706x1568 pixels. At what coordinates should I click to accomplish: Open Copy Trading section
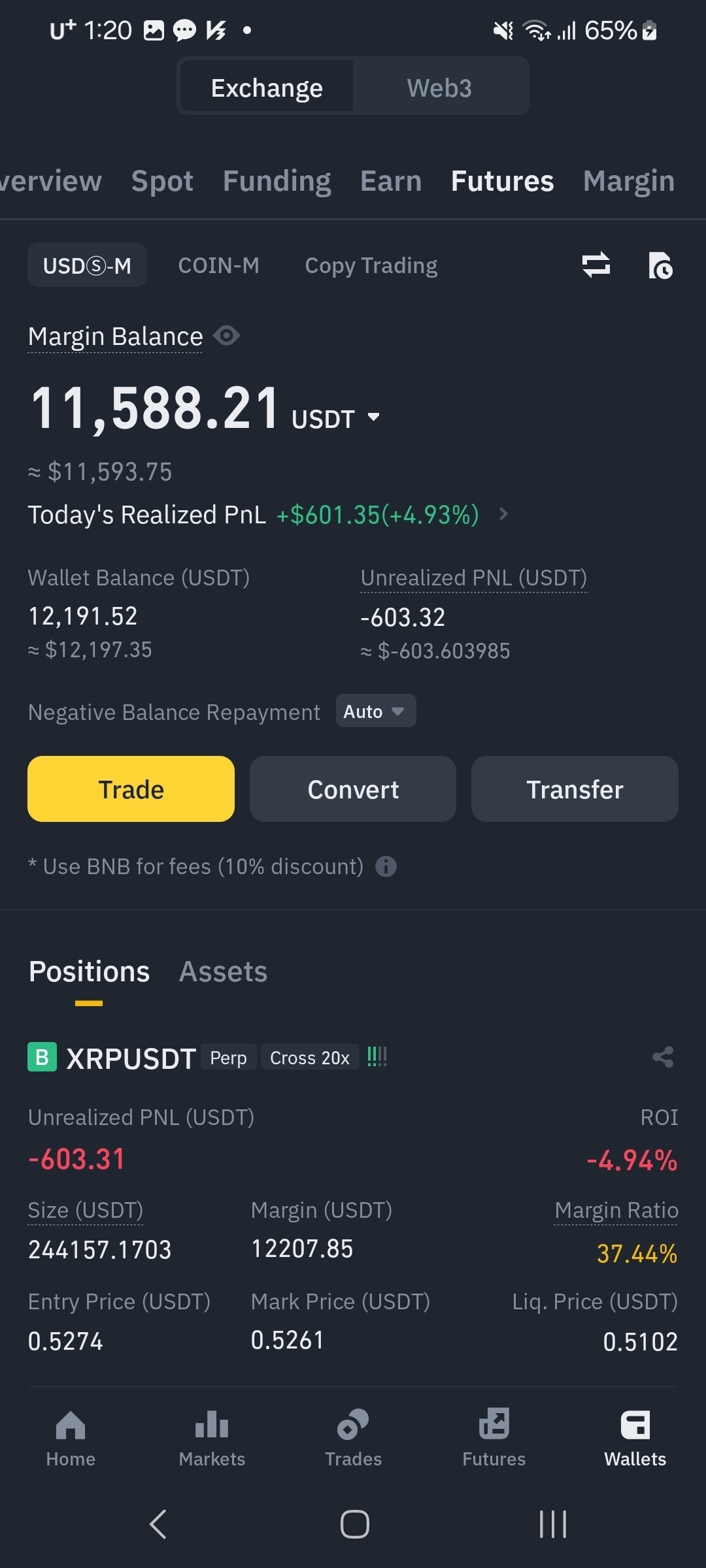tap(371, 265)
